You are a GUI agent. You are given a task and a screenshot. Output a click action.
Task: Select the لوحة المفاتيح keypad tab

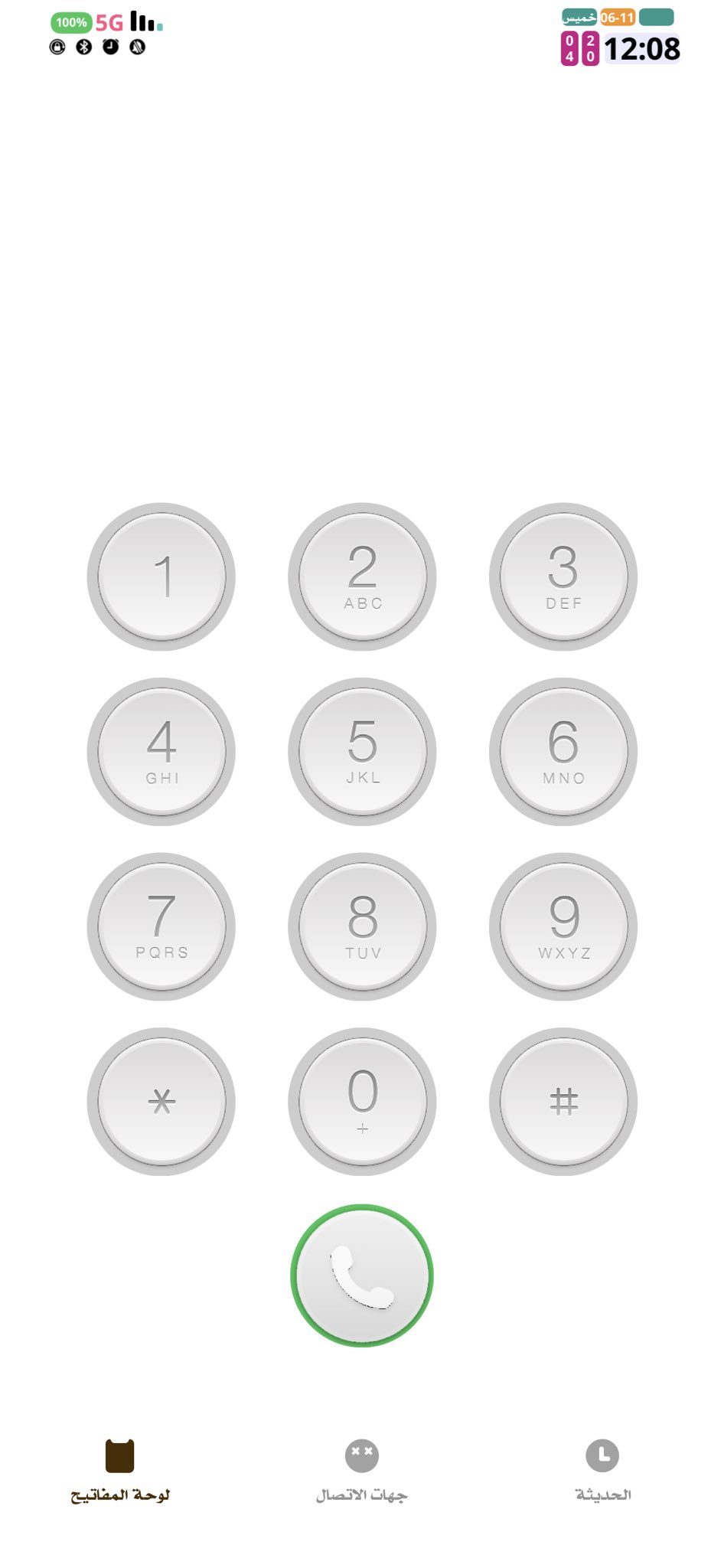pos(120,1471)
